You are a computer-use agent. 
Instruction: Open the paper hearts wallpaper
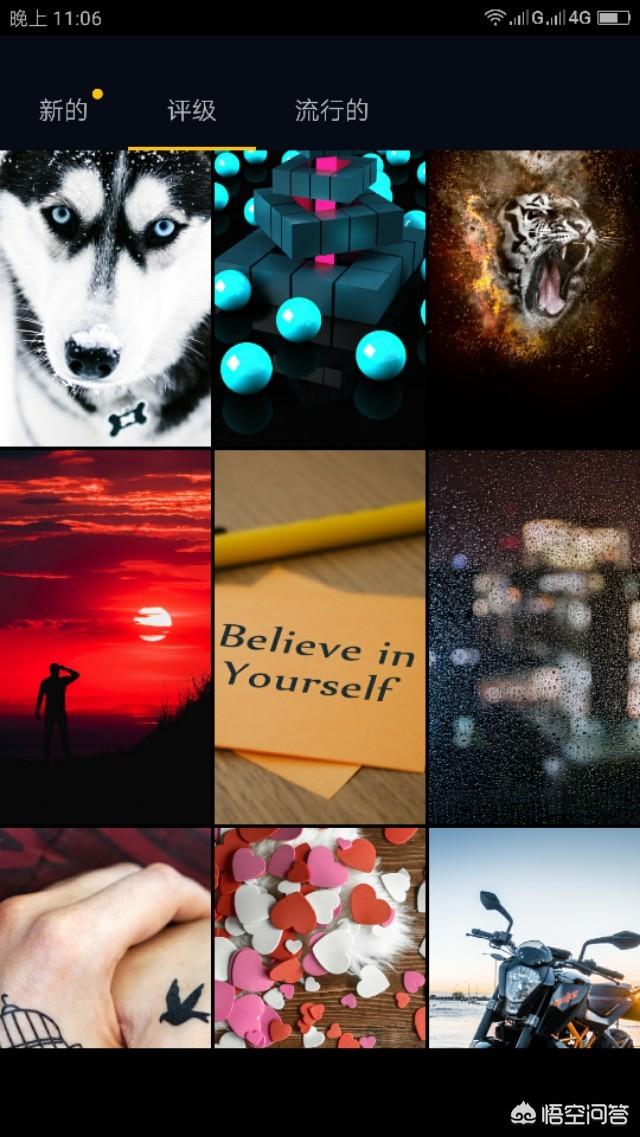tap(319, 937)
